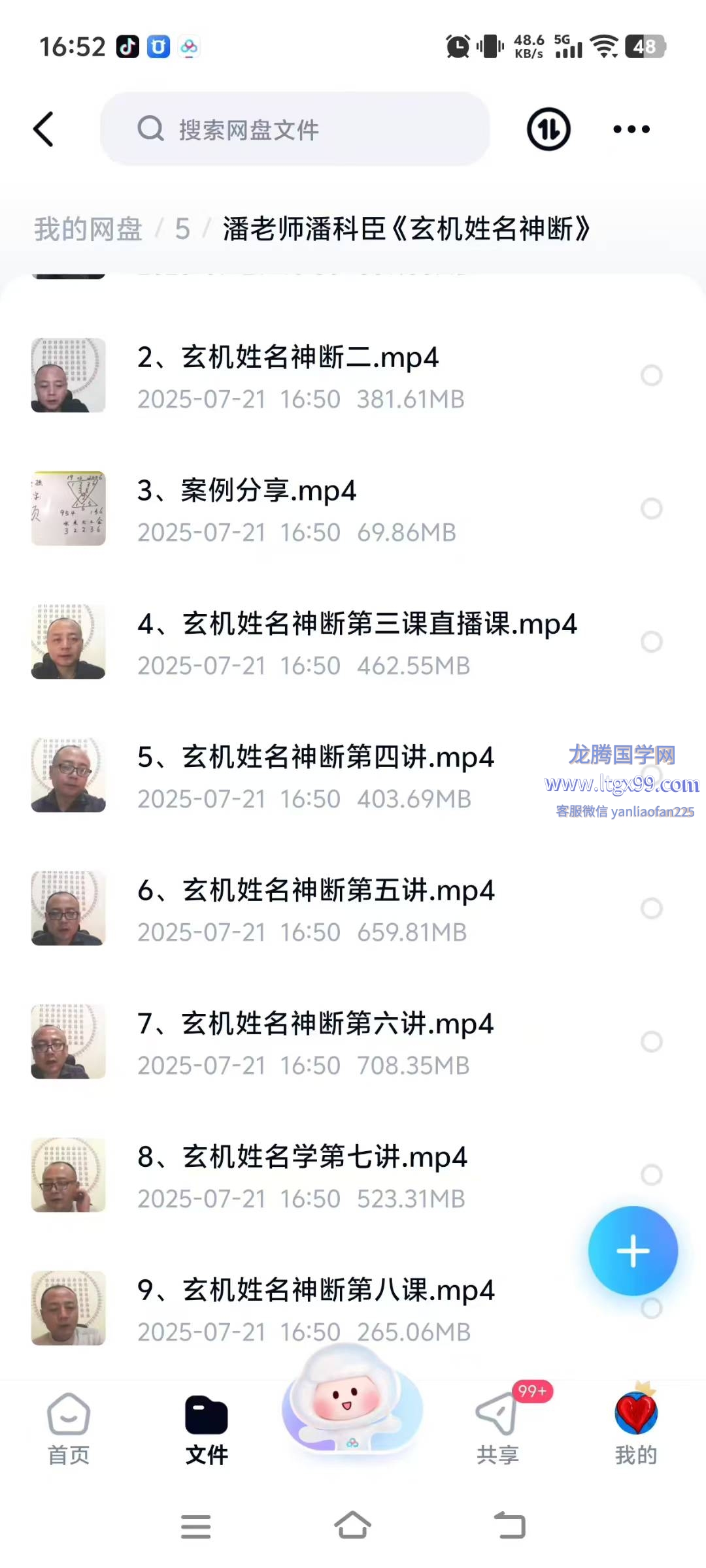
Task: Tap the system home button
Action: click(x=352, y=1526)
